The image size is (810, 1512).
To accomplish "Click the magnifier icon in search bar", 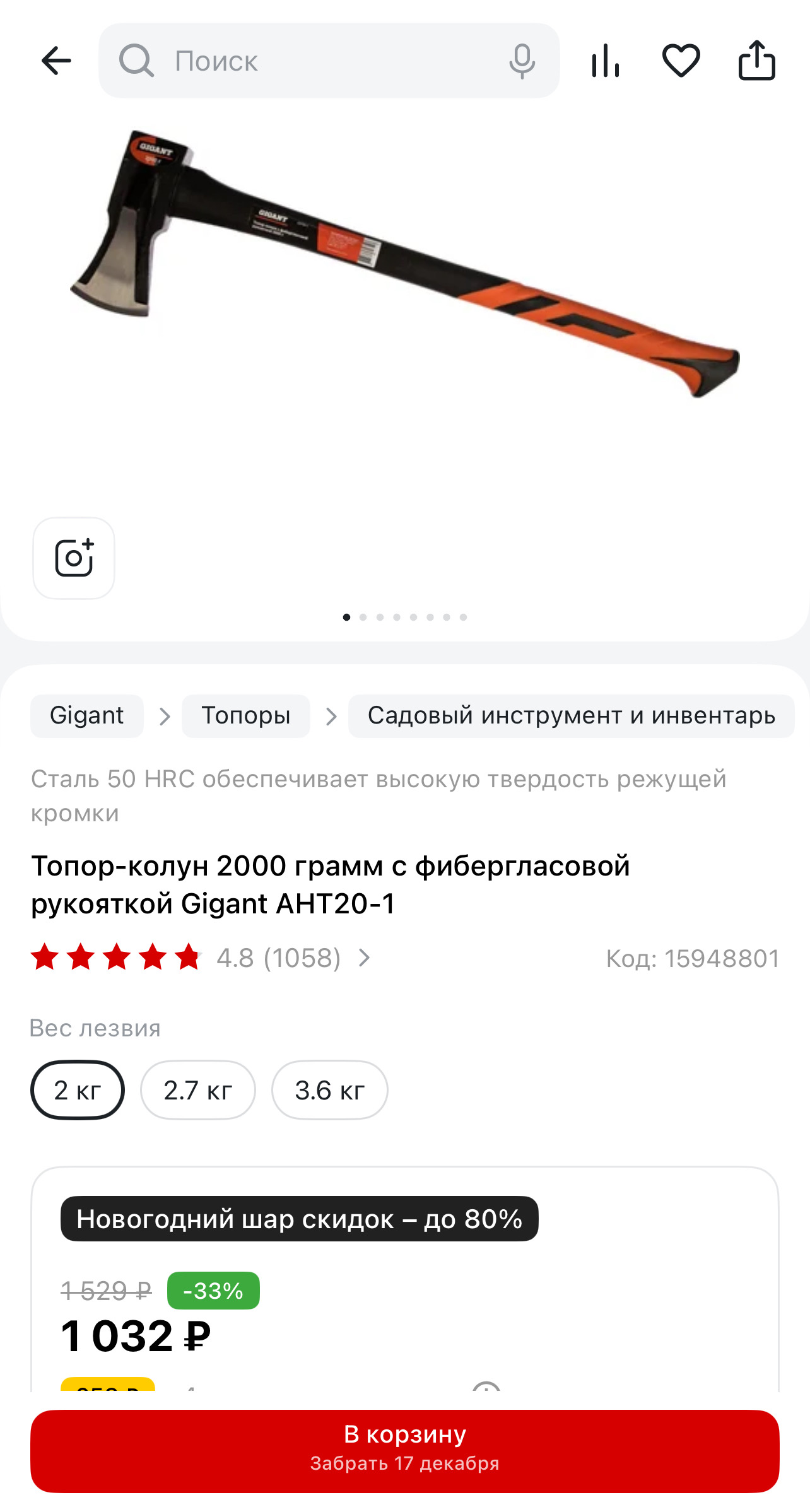I will (x=136, y=60).
